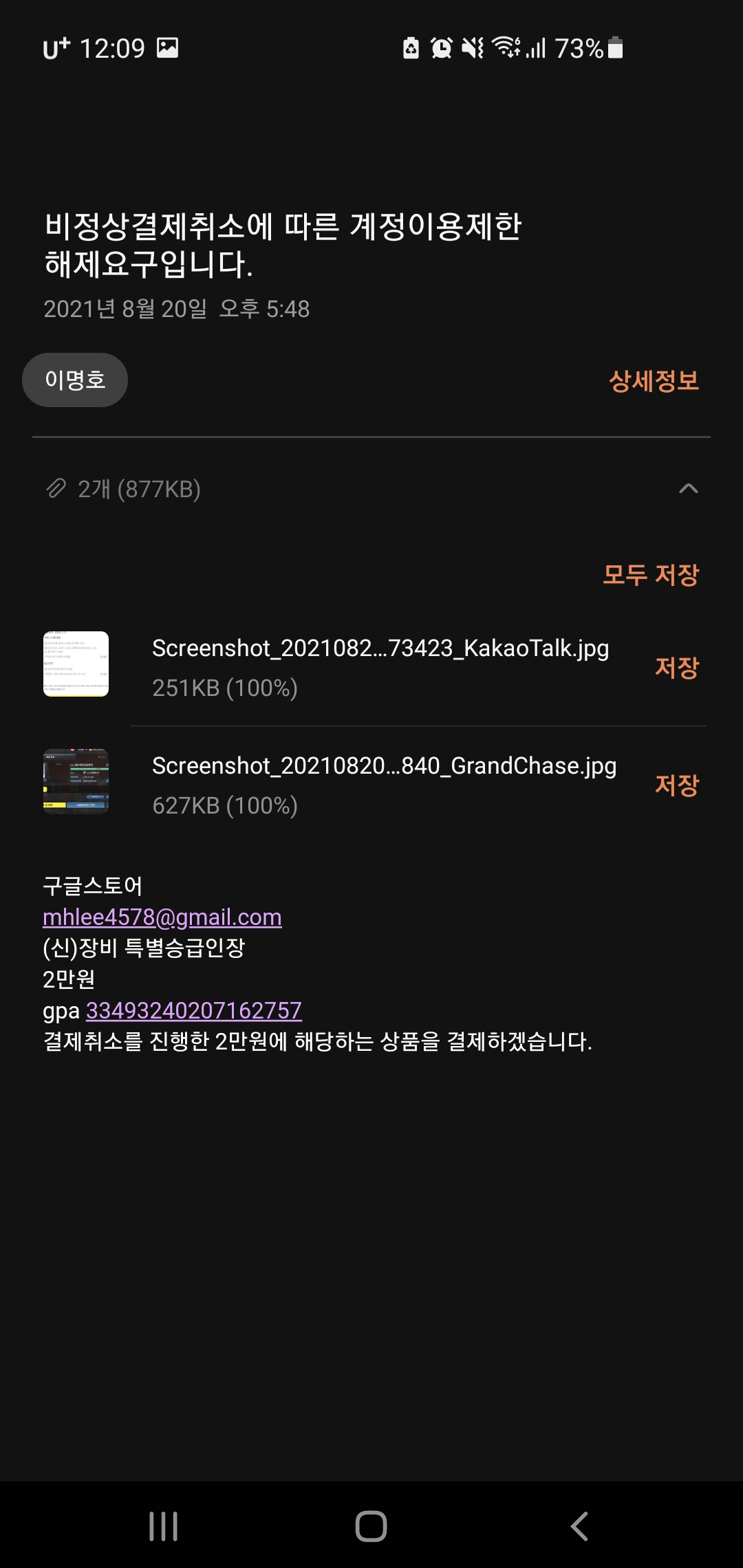743x1568 pixels.
Task: Collapse the attachments list chevron
Action: (x=688, y=489)
